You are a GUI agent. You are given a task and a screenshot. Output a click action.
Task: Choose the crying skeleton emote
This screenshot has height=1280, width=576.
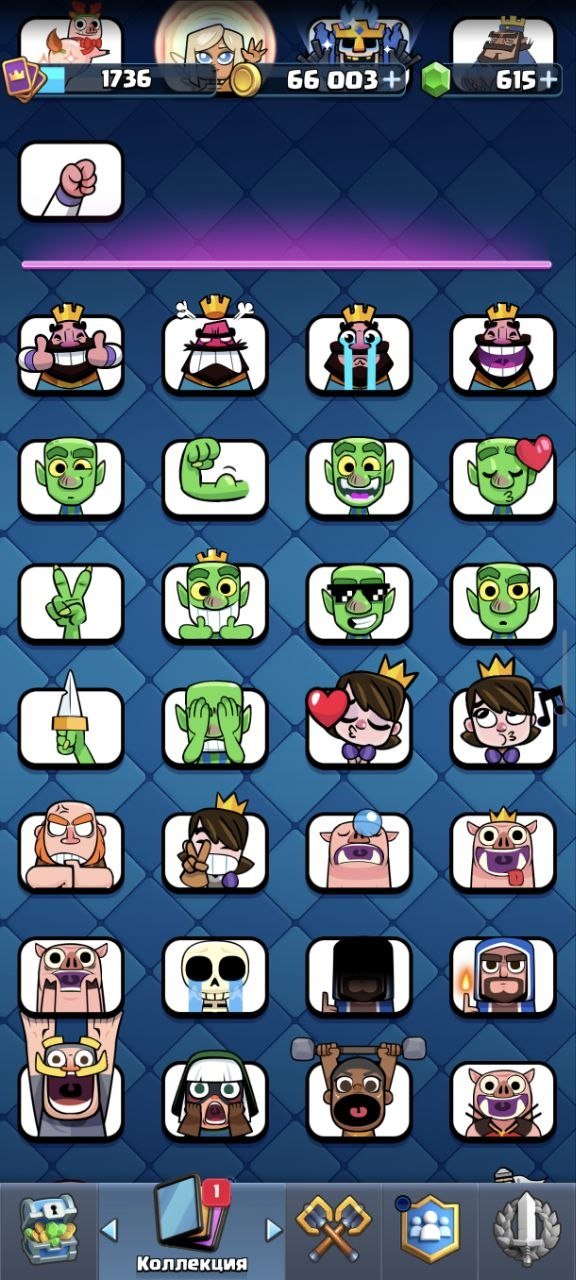click(x=215, y=975)
